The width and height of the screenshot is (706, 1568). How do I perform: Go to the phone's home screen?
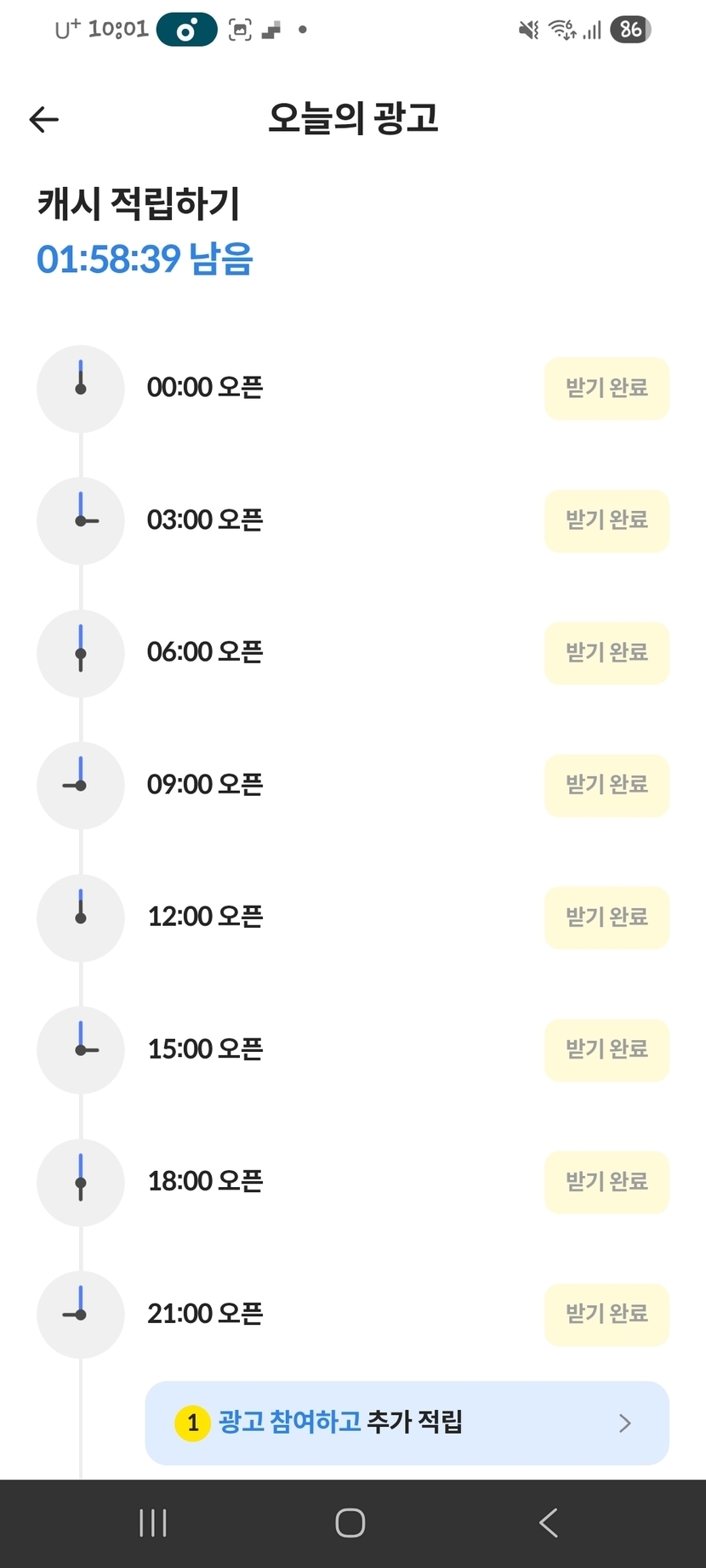point(350,1523)
